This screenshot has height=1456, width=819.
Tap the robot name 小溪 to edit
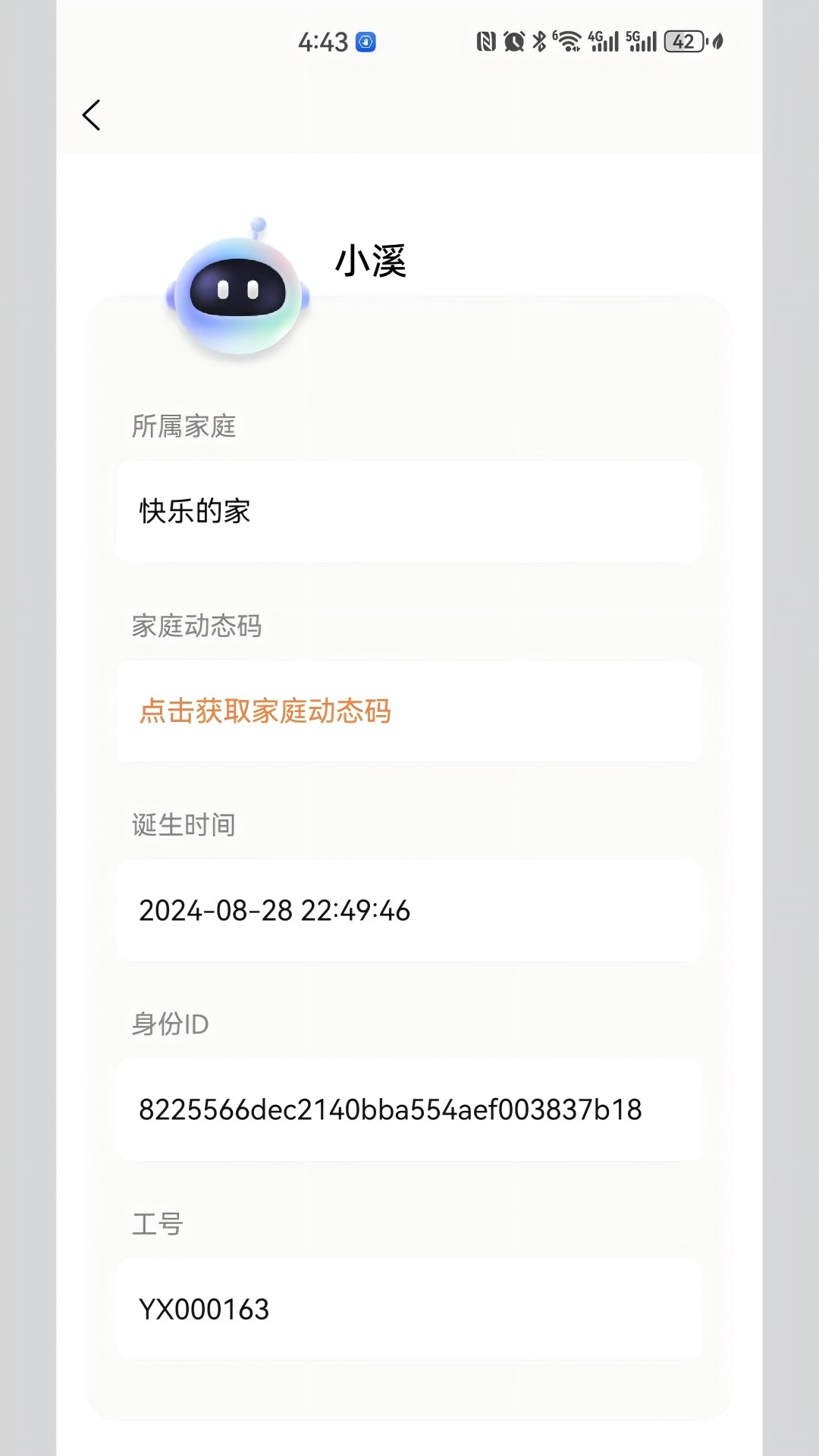371,264
